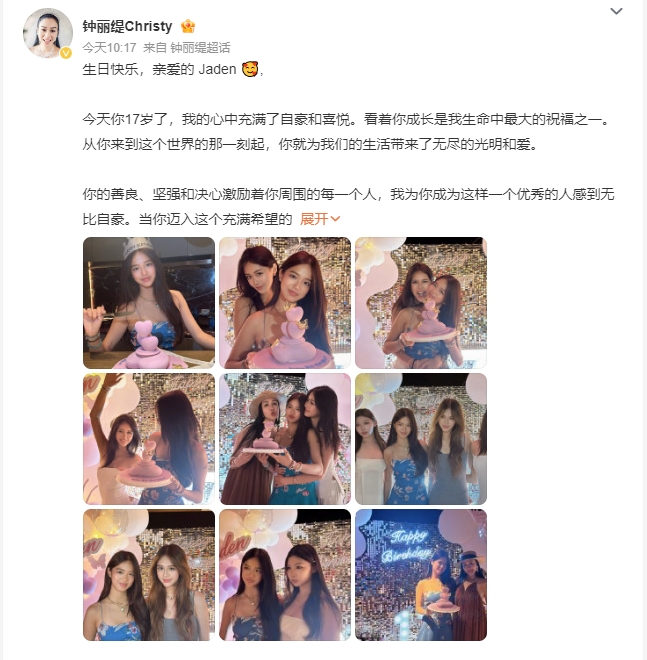The image size is (647, 660).
Task: Open first photo of girl with tiara
Action: [x=149, y=303]
